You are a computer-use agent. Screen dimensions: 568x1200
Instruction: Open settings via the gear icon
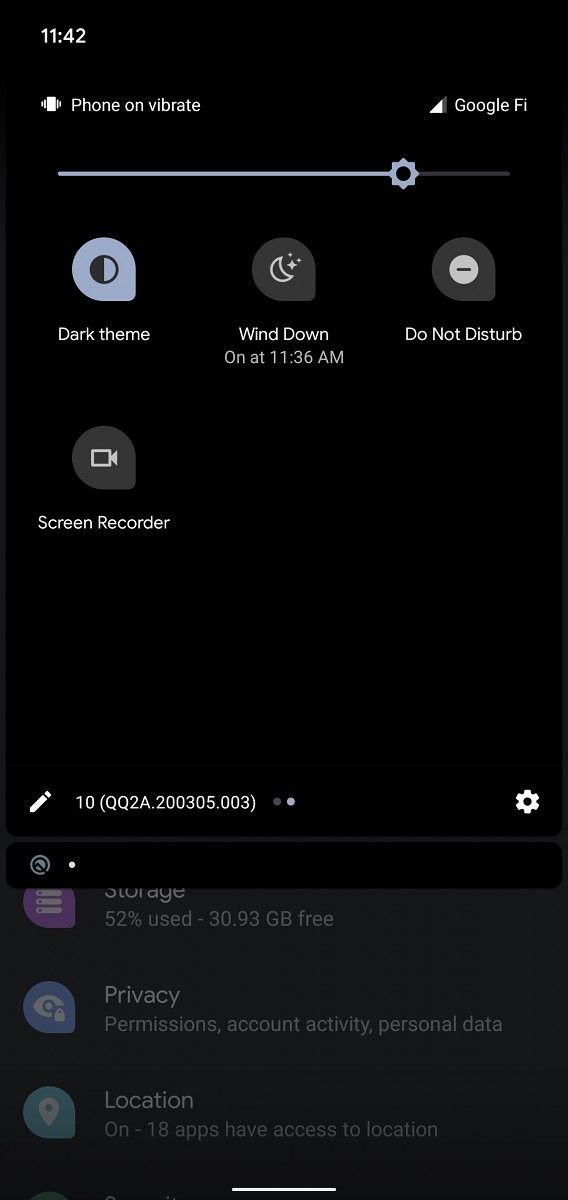pyautogui.click(x=527, y=801)
